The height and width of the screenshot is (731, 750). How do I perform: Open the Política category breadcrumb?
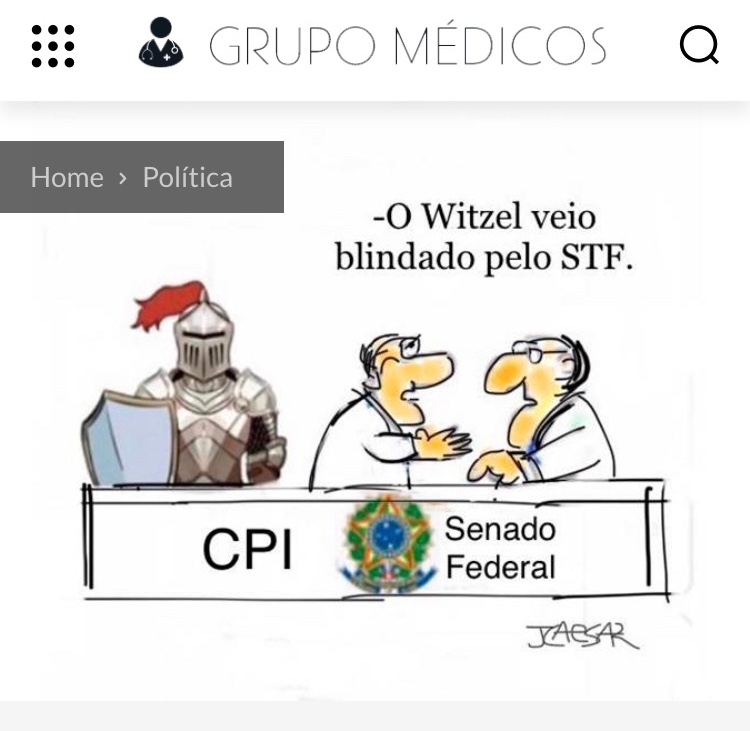(x=187, y=178)
